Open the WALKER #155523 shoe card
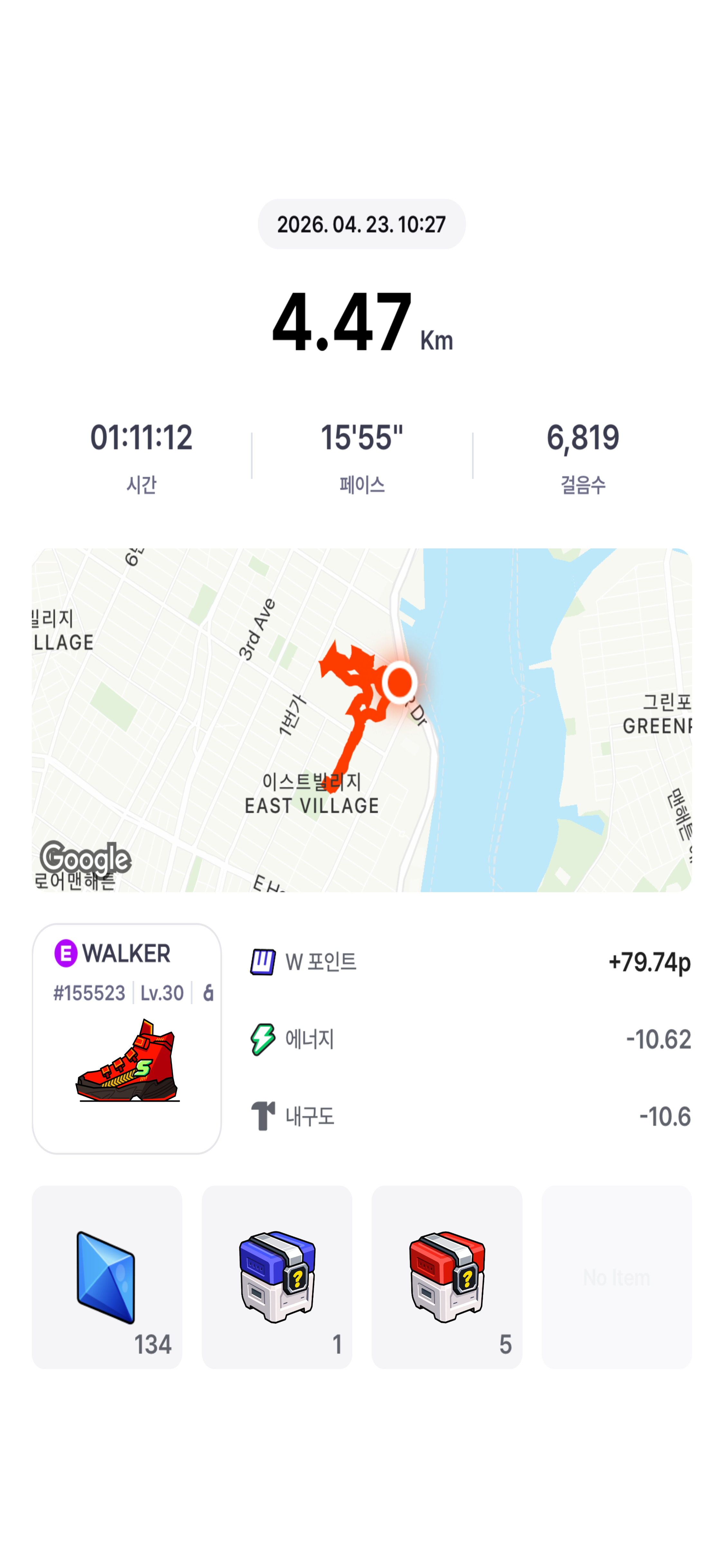 (x=126, y=1038)
